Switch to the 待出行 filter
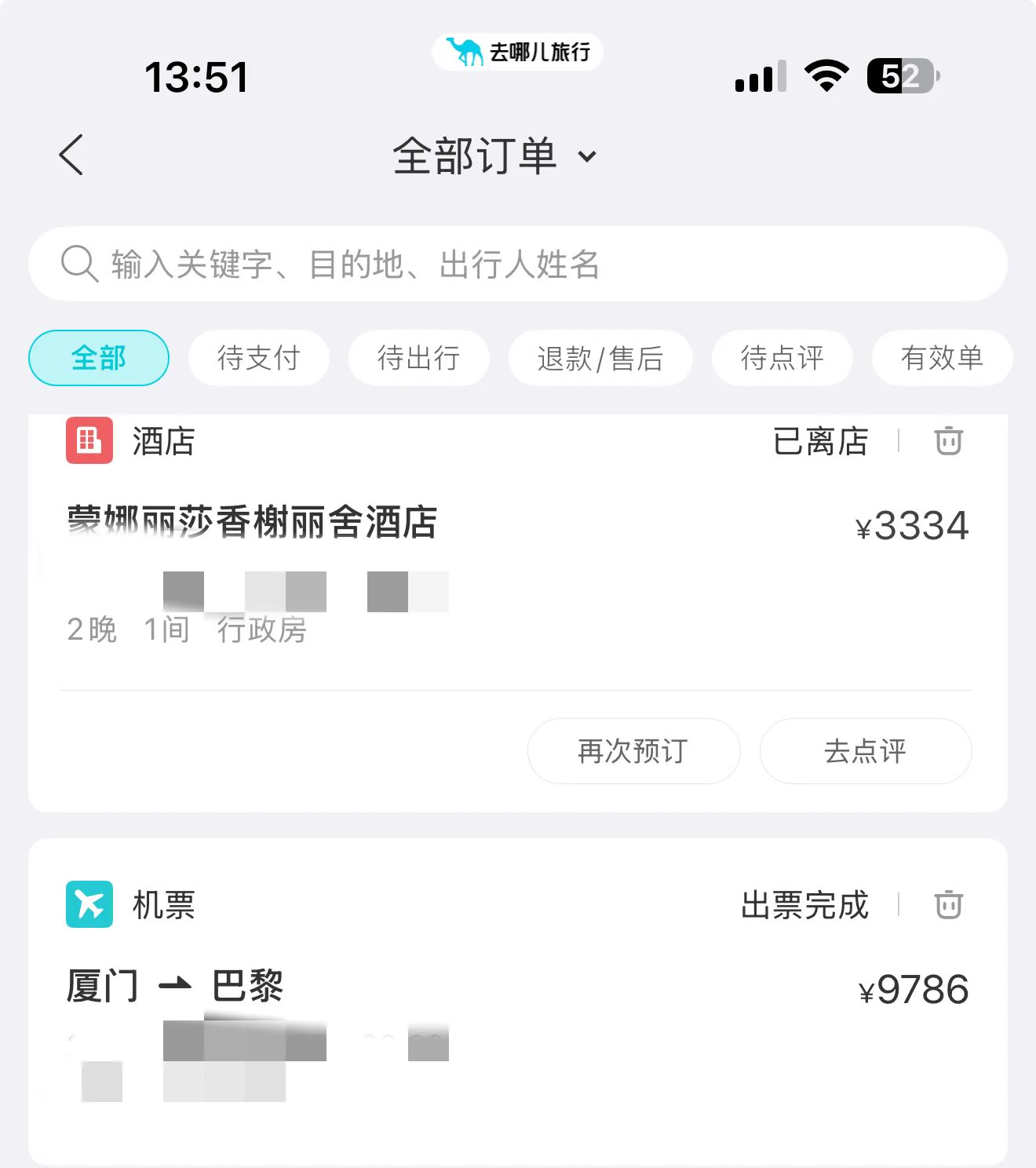Viewport: 1036px width, 1168px height. pyautogui.click(x=418, y=358)
